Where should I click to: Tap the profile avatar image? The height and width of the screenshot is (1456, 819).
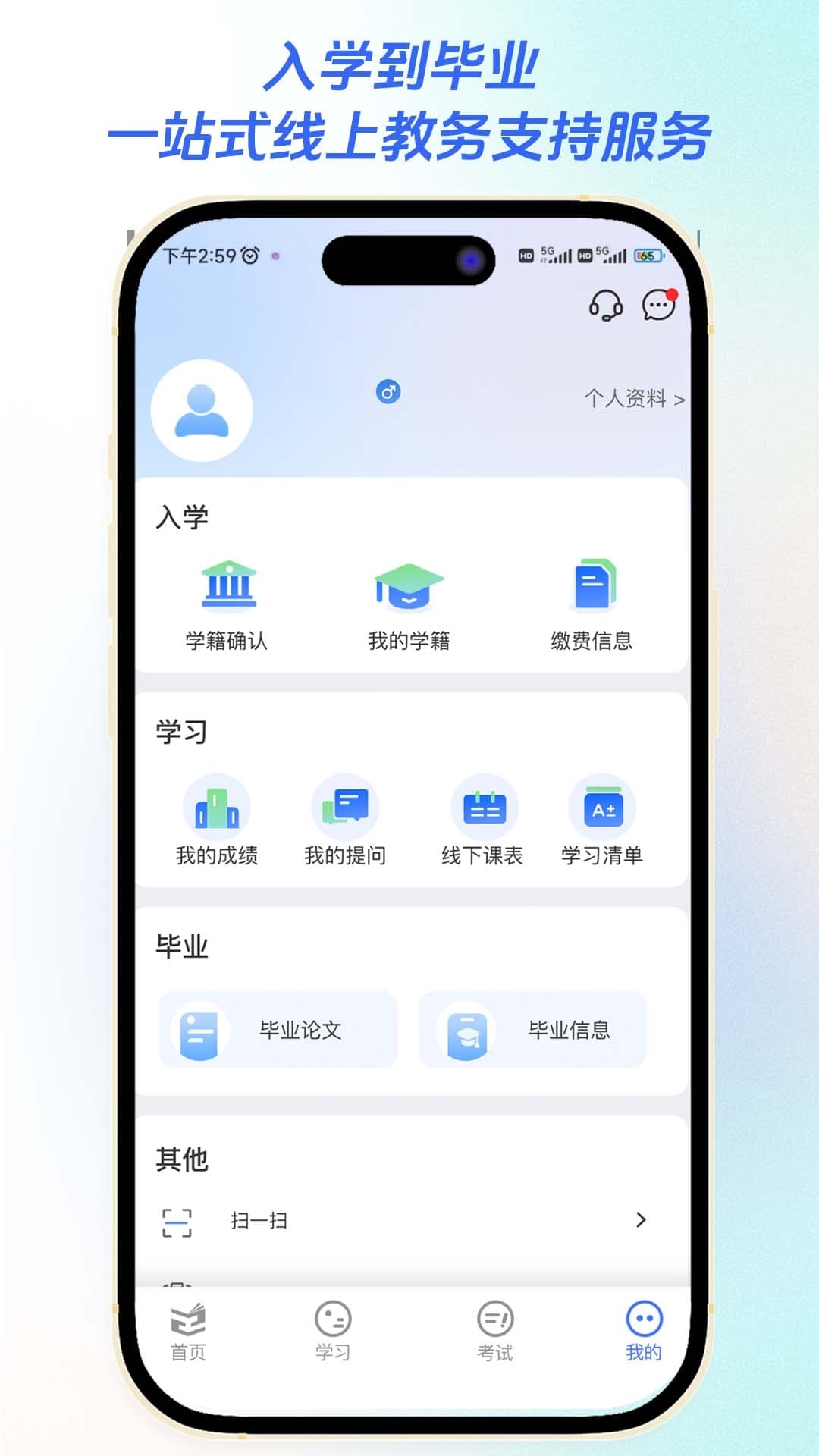201,409
